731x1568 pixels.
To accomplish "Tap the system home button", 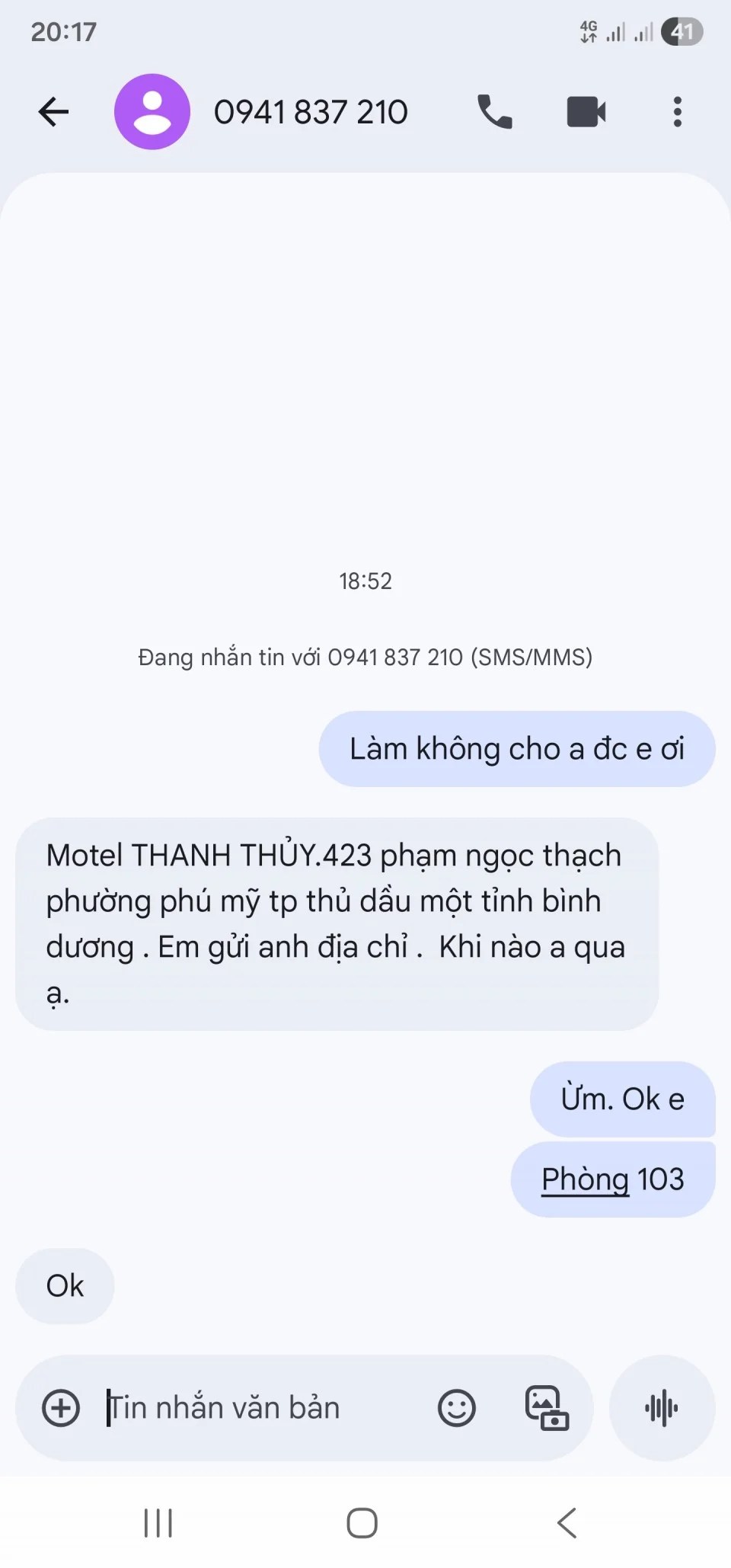I will (x=362, y=1523).
